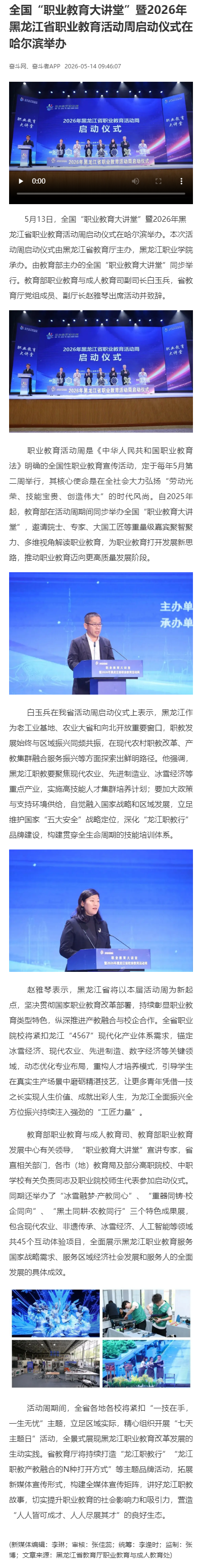Enter fullscreen video mode
This screenshot has width=203, height=1568.
158,181
